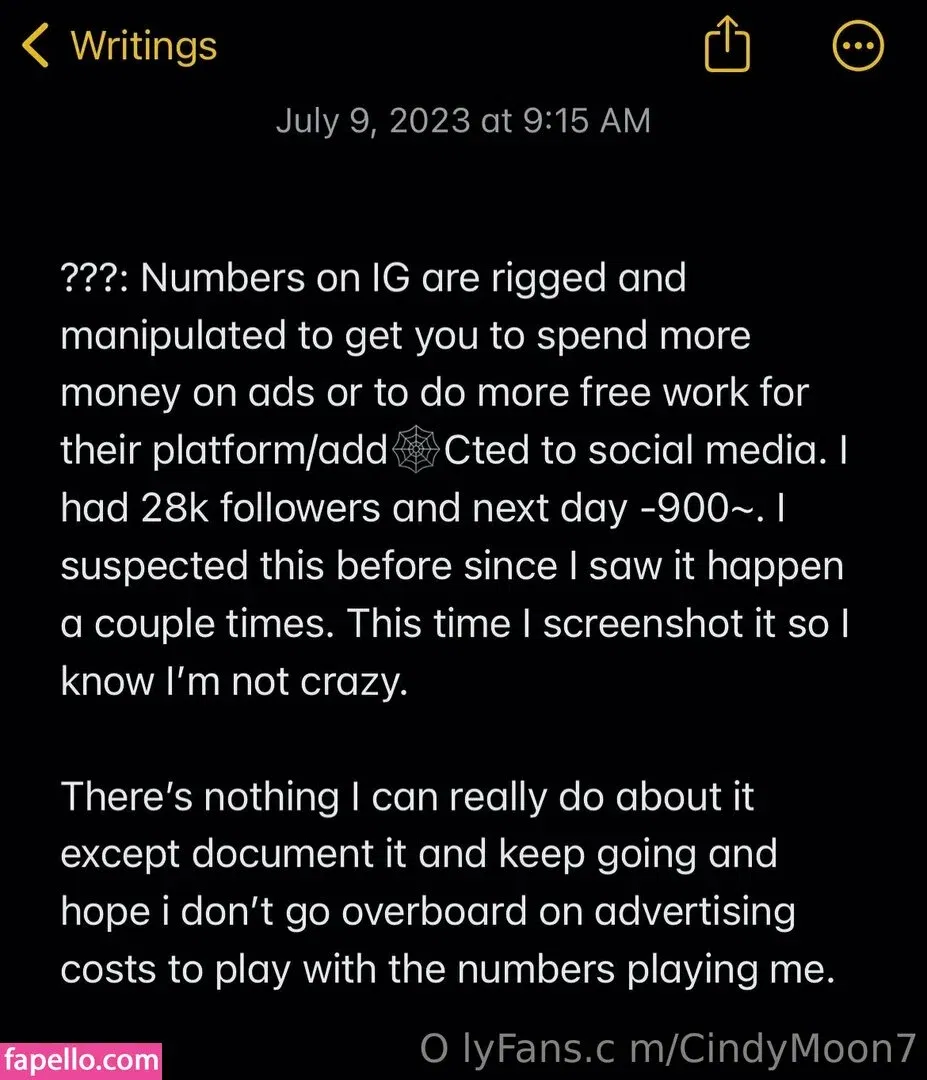
Task: Open the more options menu
Action: tap(858, 47)
